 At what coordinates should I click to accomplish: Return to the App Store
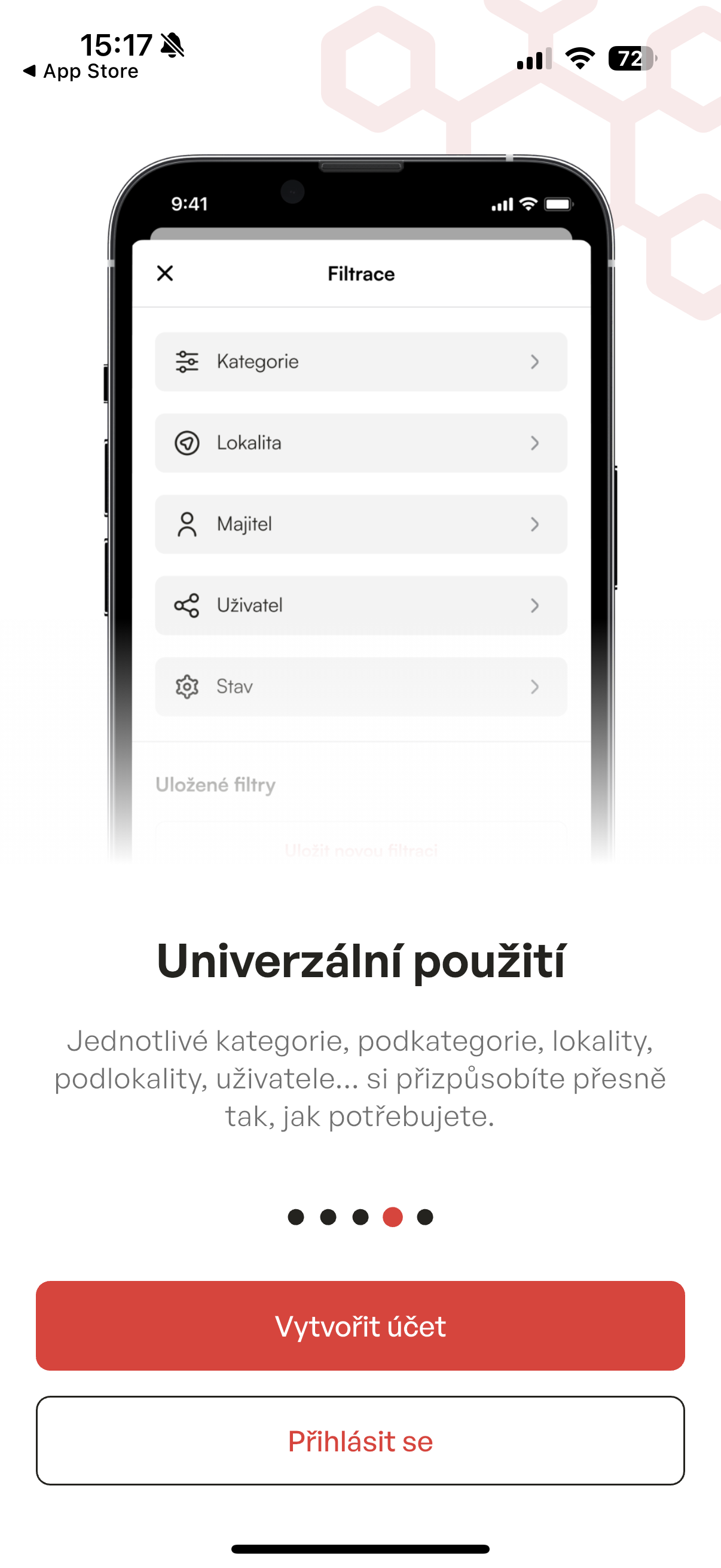(x=80, y=71)
